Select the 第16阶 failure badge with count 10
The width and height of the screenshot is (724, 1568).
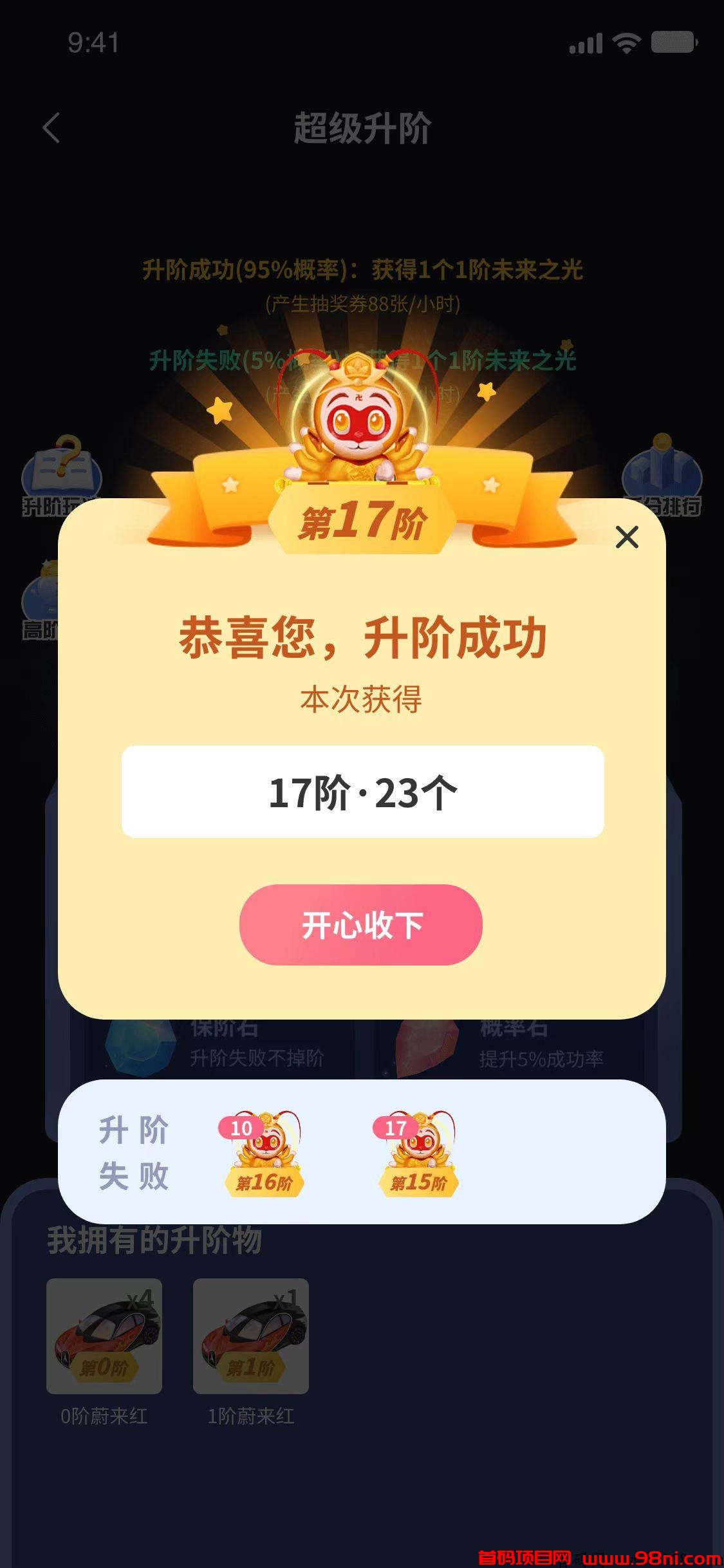[264, 1152]
